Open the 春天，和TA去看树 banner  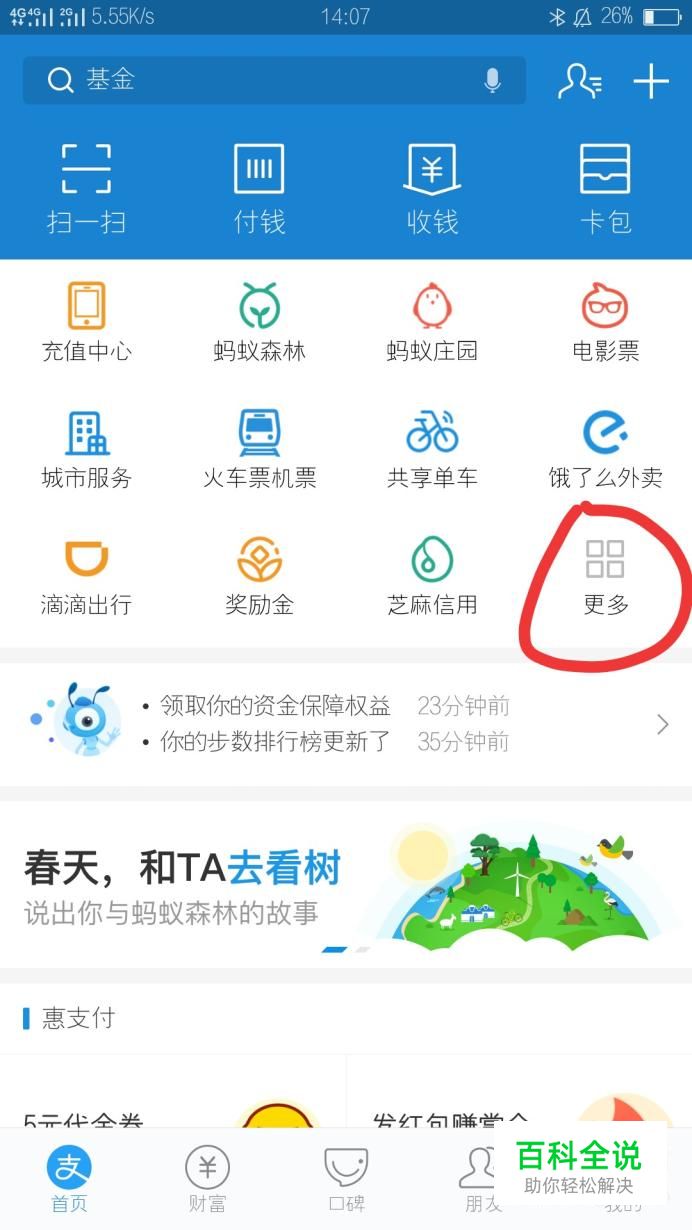(x=346, y=884)
